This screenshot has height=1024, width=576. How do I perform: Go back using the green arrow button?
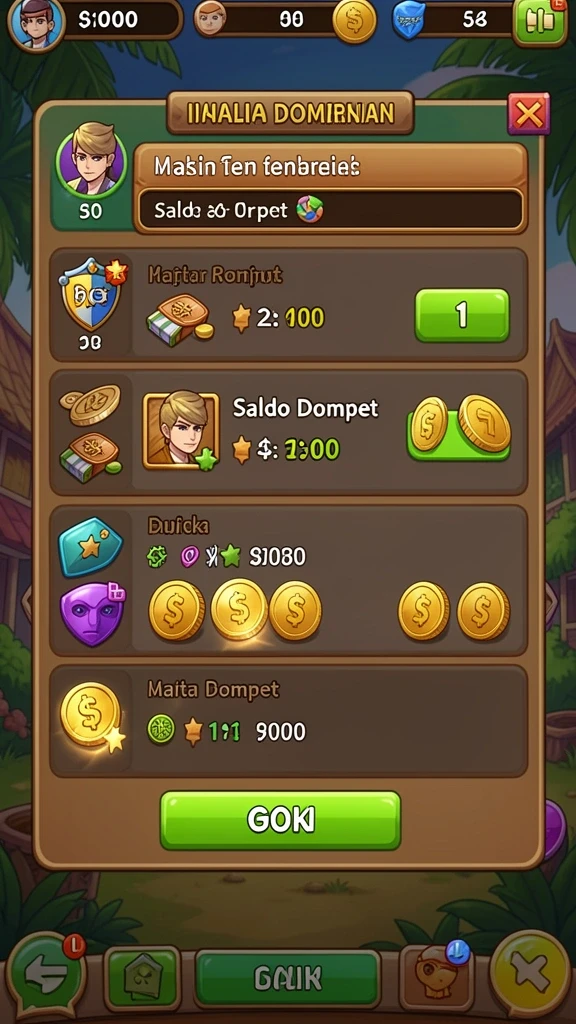tap(47, 974)
